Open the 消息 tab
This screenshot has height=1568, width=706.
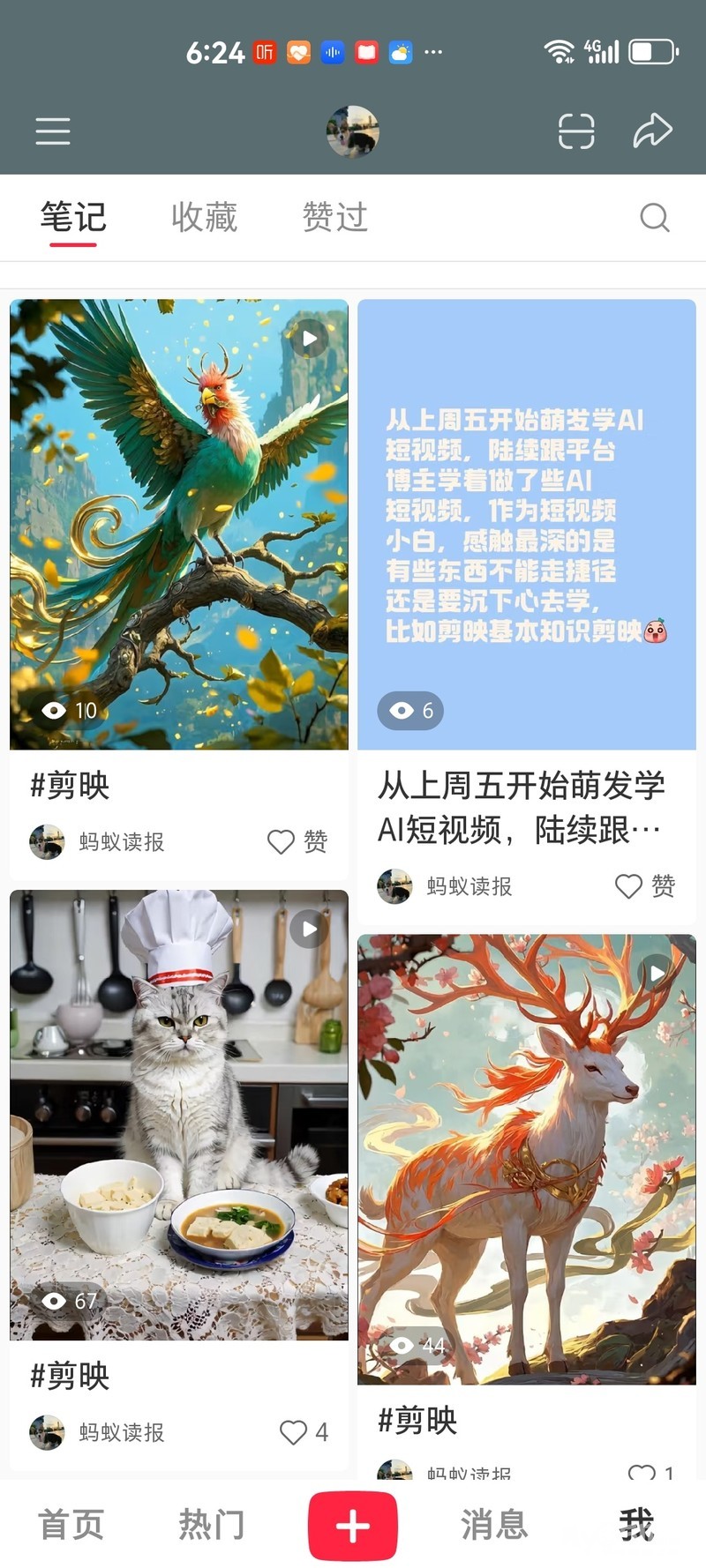[494, 1524]
